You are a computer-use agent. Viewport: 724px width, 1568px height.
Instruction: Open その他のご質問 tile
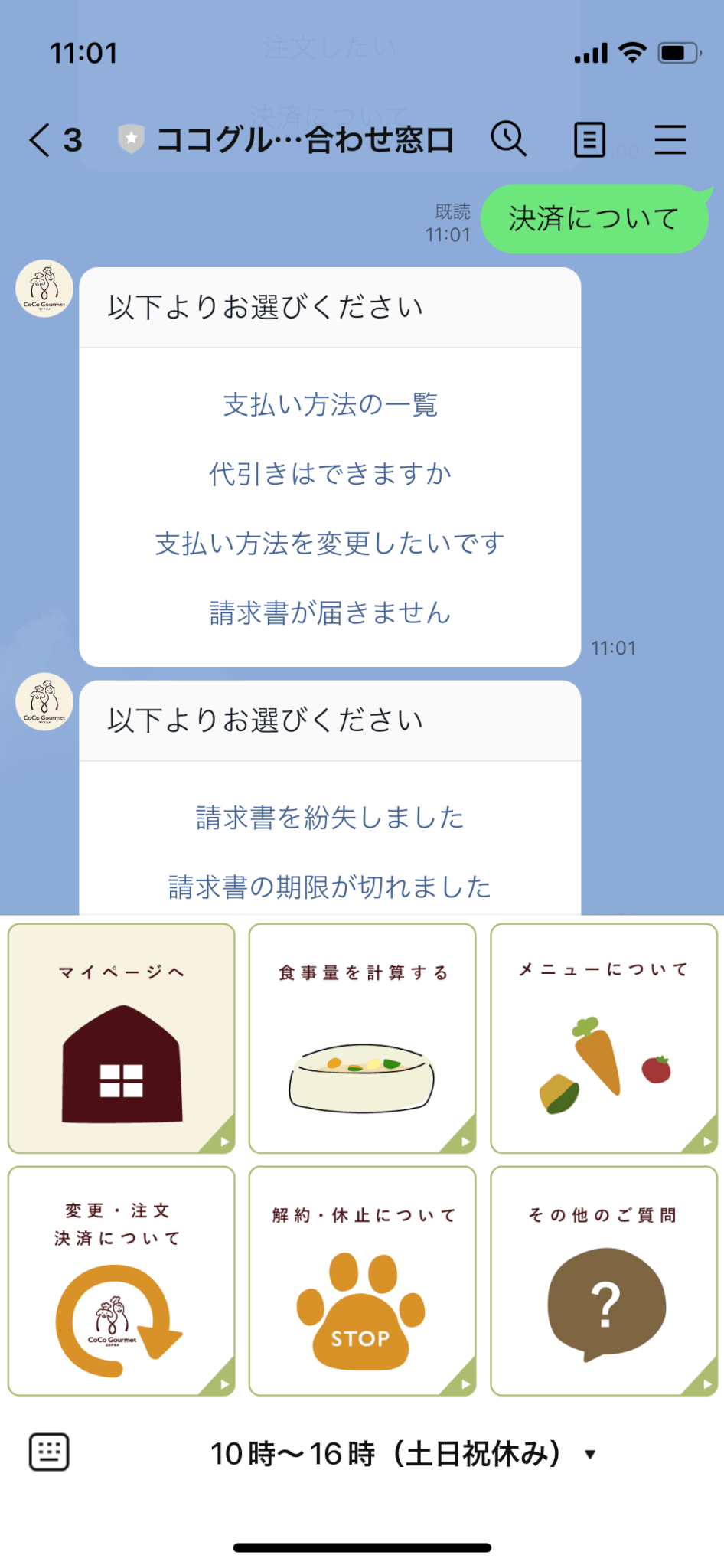click(603, 1280)
